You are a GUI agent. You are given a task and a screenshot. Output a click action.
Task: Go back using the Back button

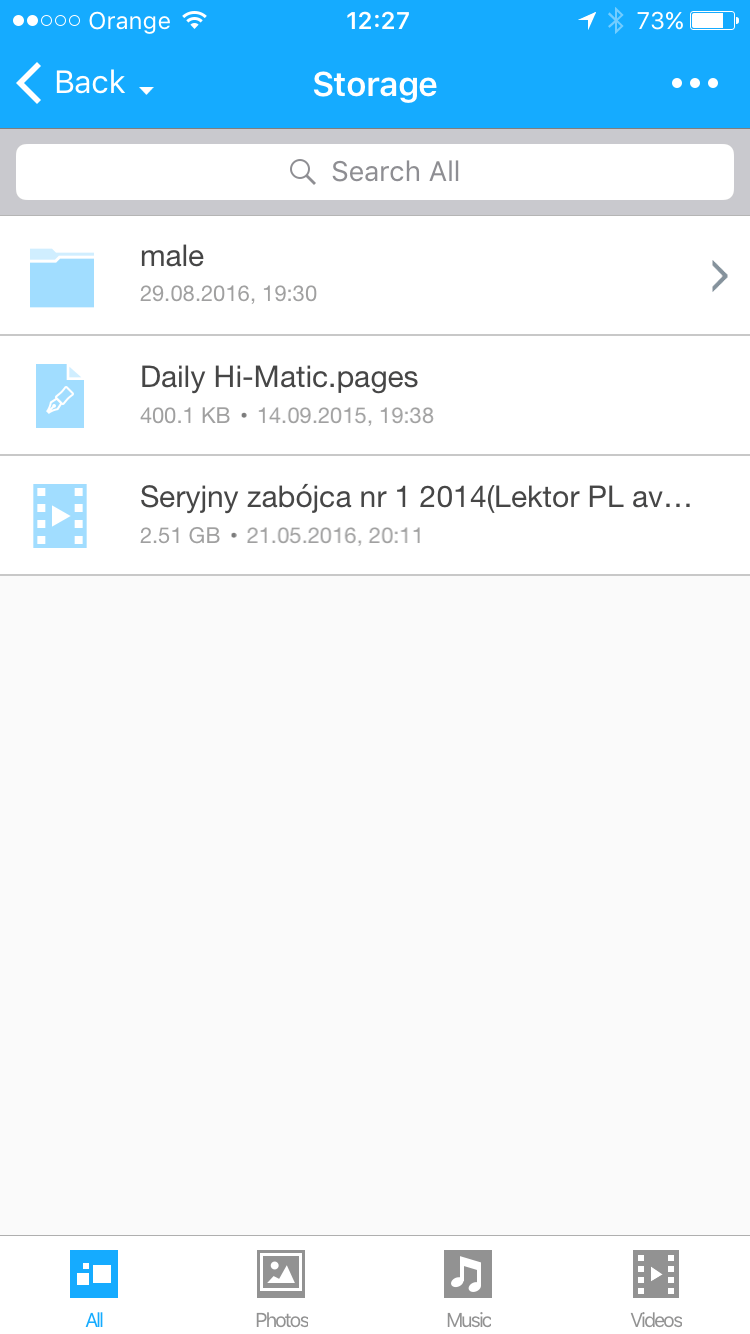[x=72, y=84]
